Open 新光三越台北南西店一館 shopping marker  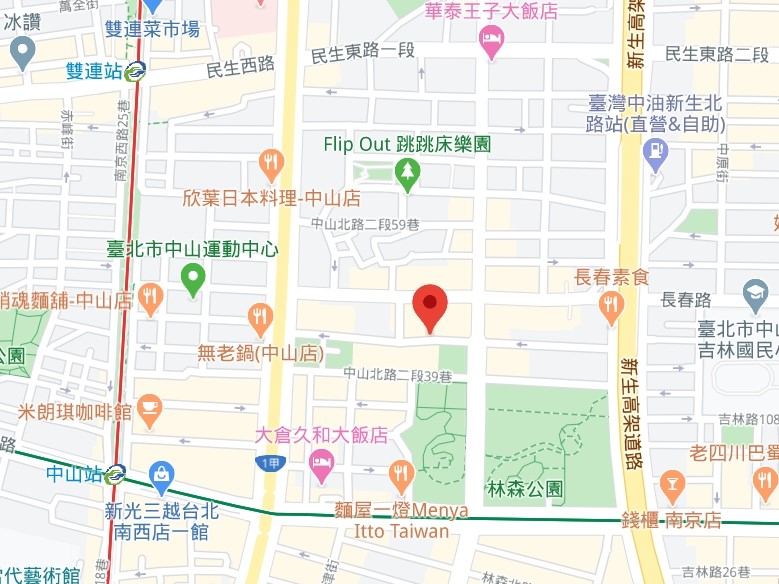coord(161,474)
